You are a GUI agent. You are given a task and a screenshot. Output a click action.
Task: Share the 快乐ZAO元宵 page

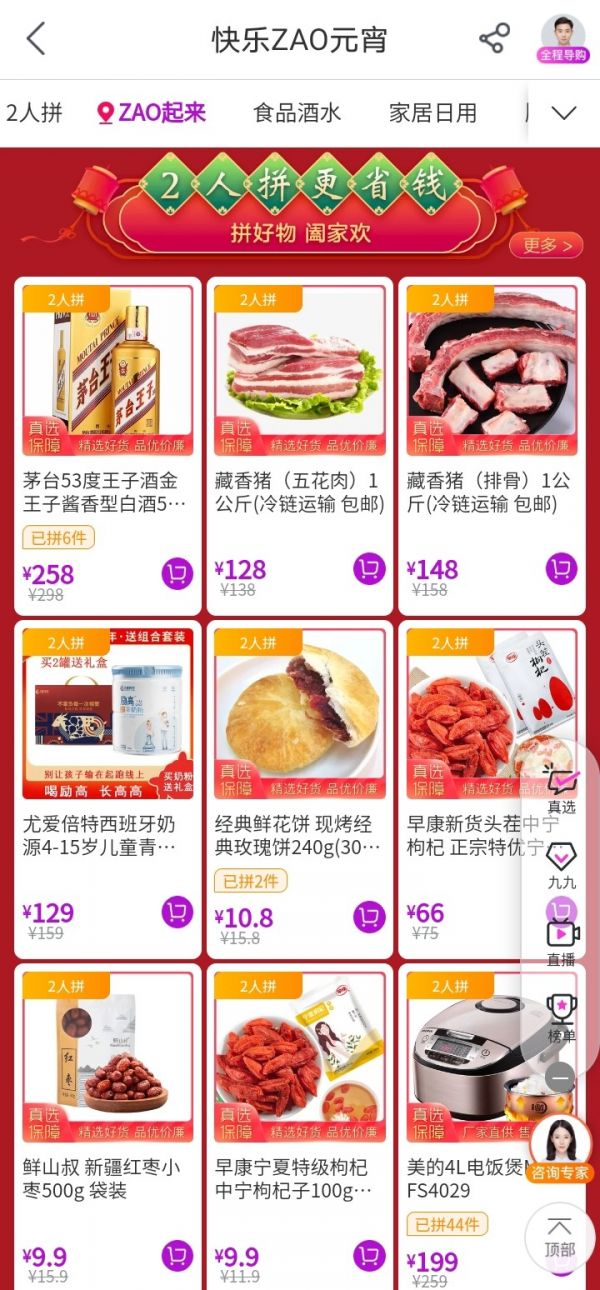tap(494, 39)
